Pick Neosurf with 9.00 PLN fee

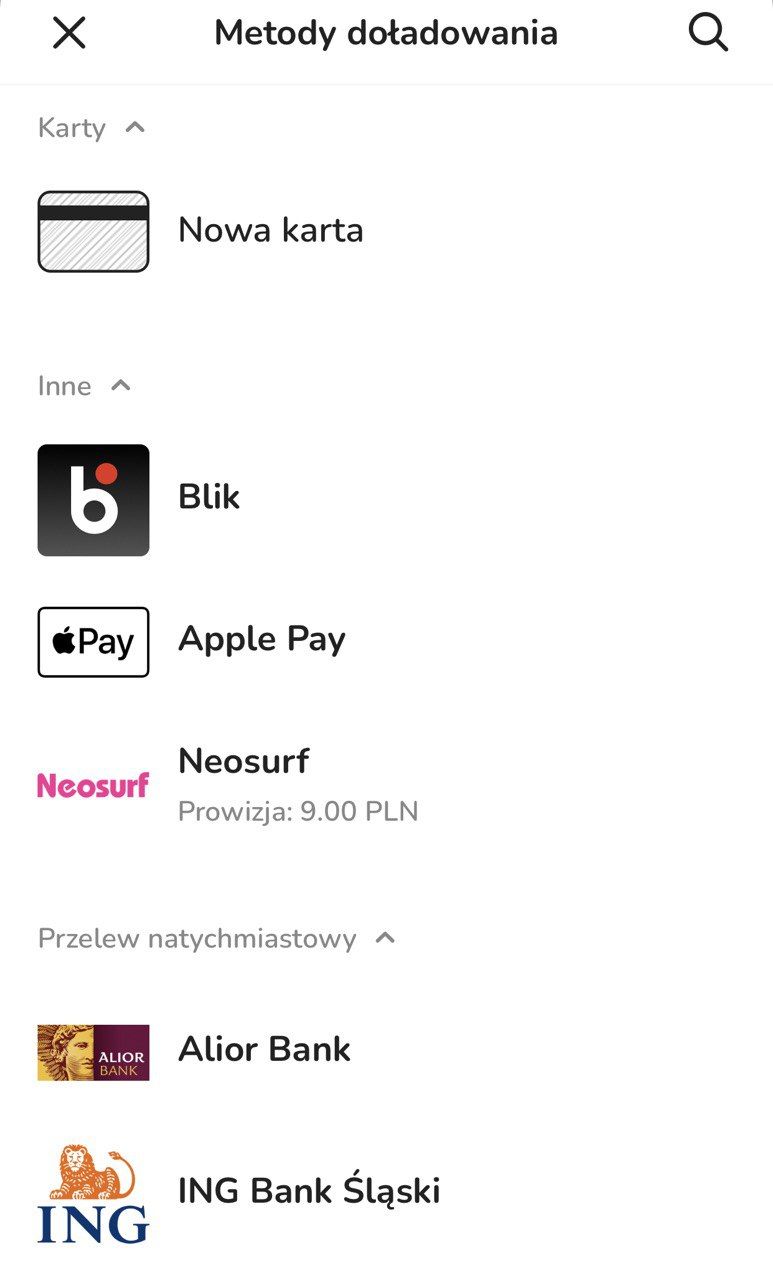[x=244, y=782]
